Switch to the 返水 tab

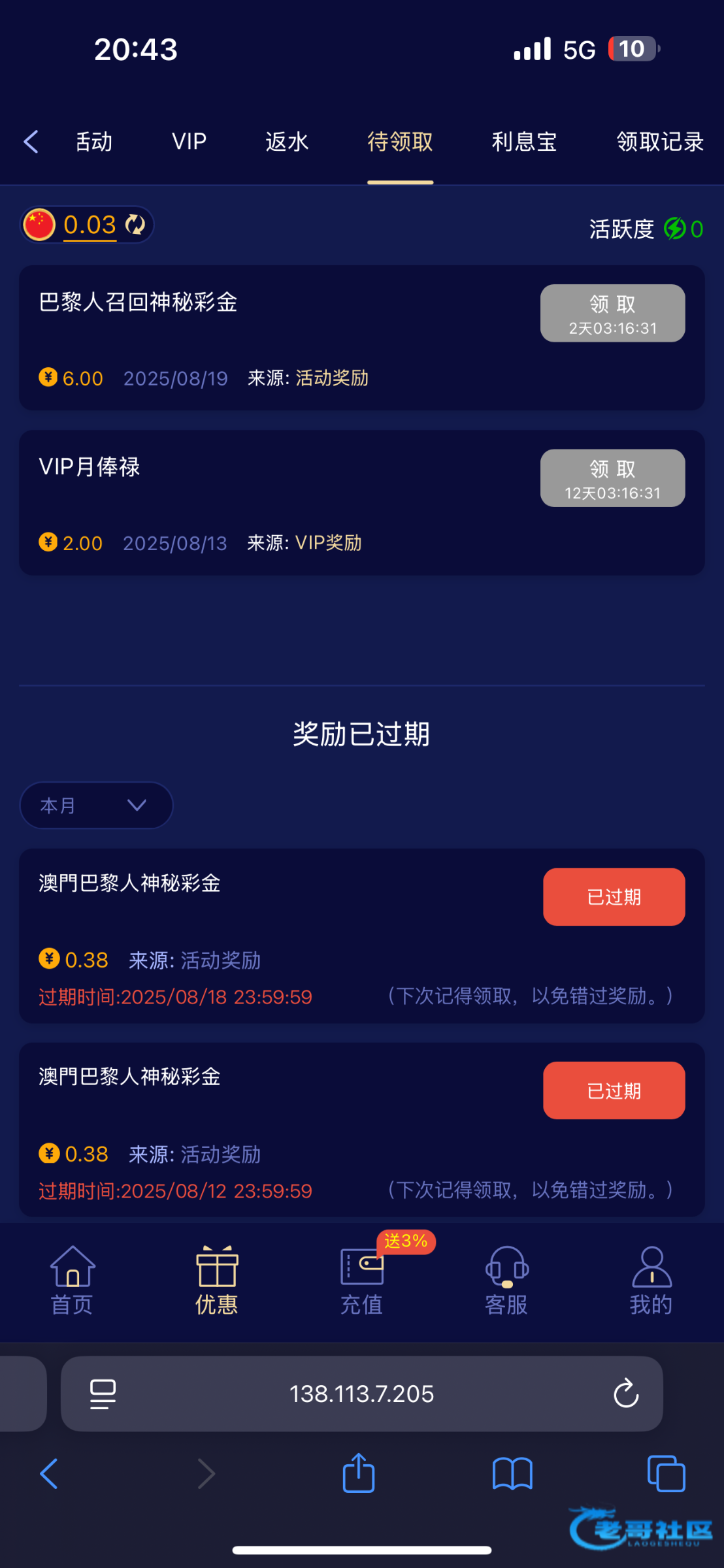(x=287, y=141)
